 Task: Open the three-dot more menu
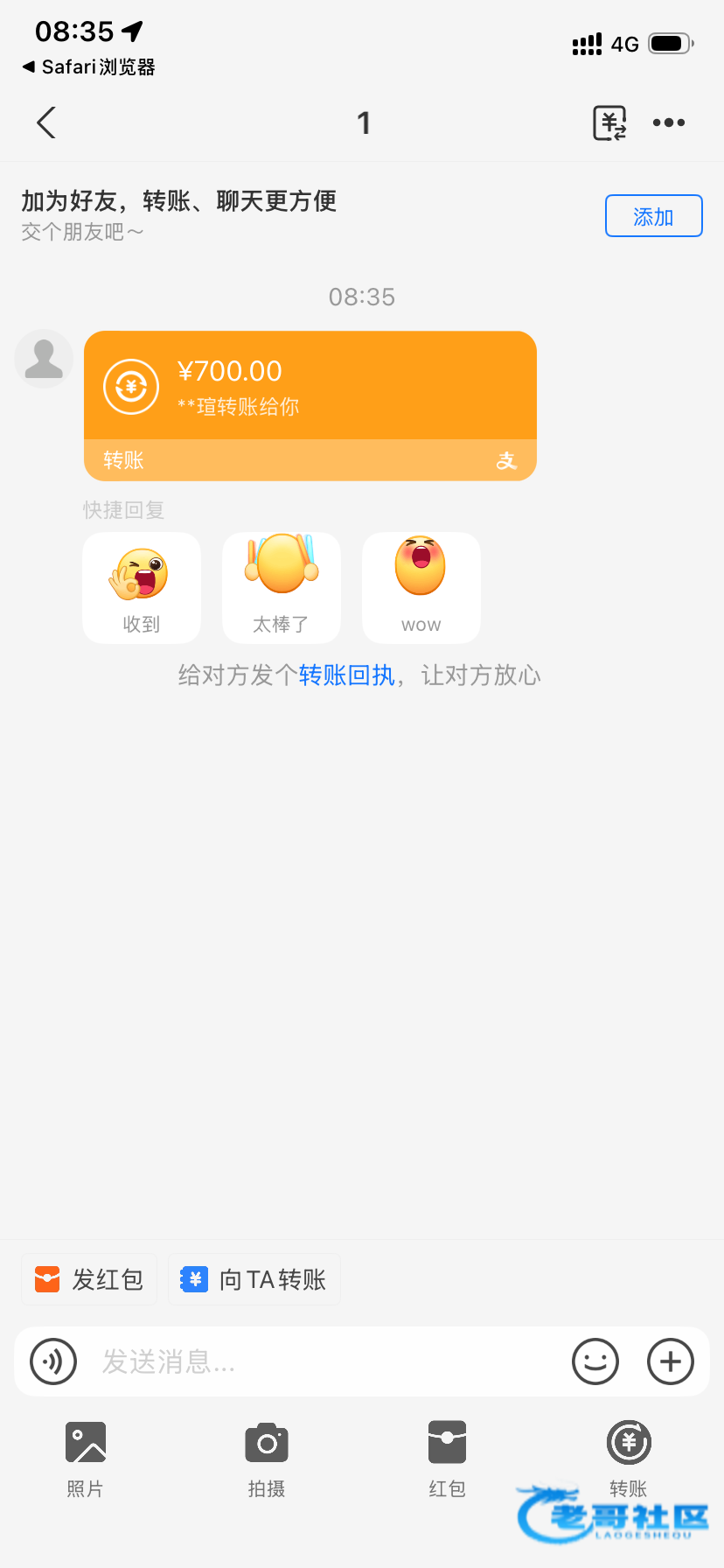click(x=669, y=122)
